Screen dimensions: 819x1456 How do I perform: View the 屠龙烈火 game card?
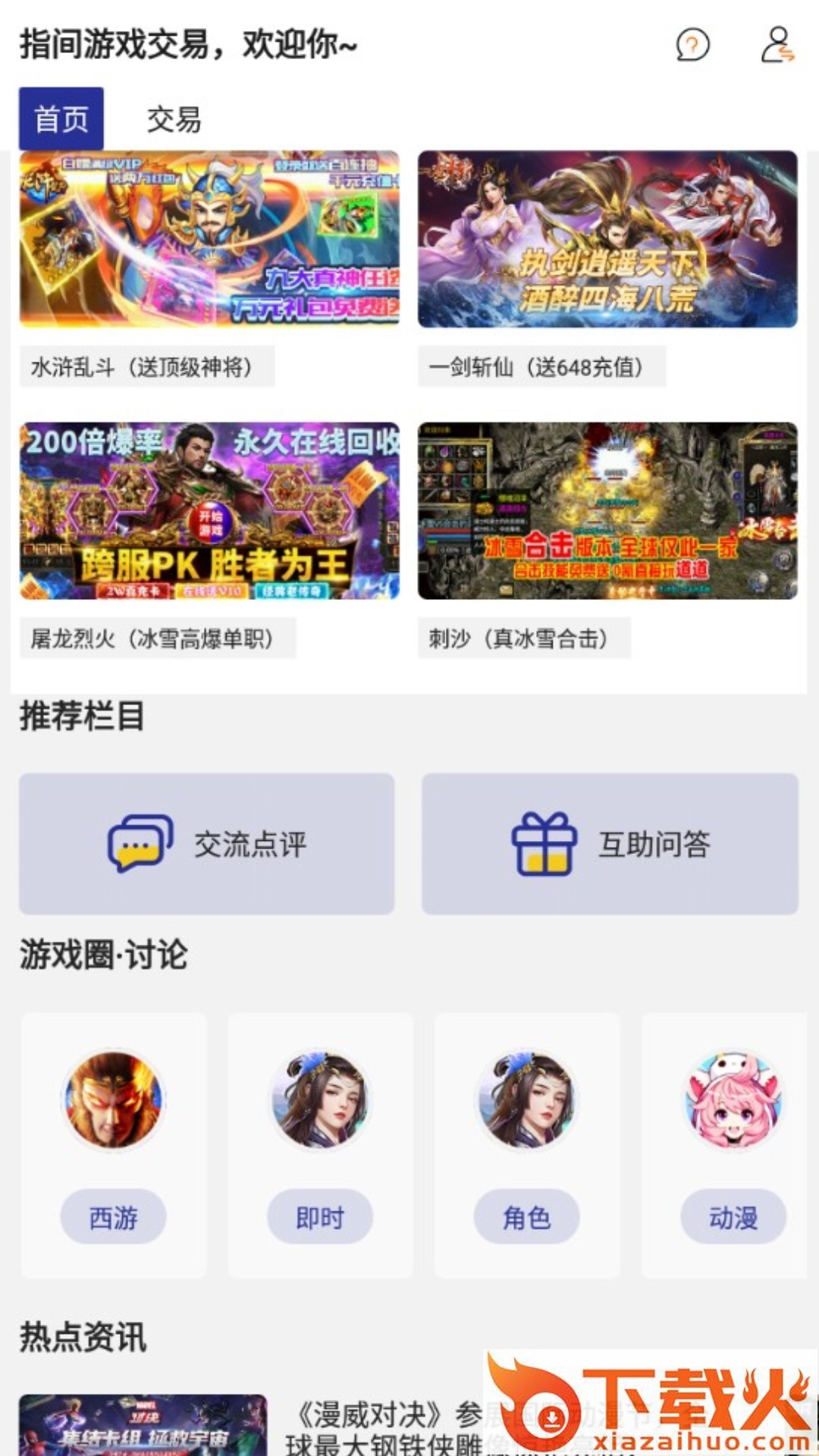209,511
